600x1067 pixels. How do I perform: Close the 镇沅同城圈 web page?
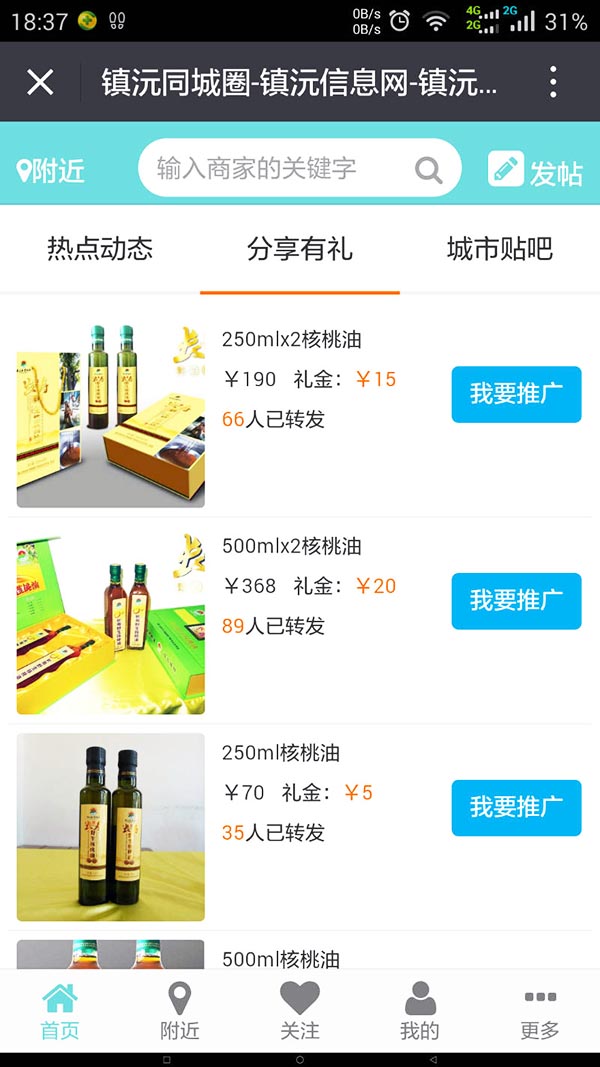coord(40,82)
